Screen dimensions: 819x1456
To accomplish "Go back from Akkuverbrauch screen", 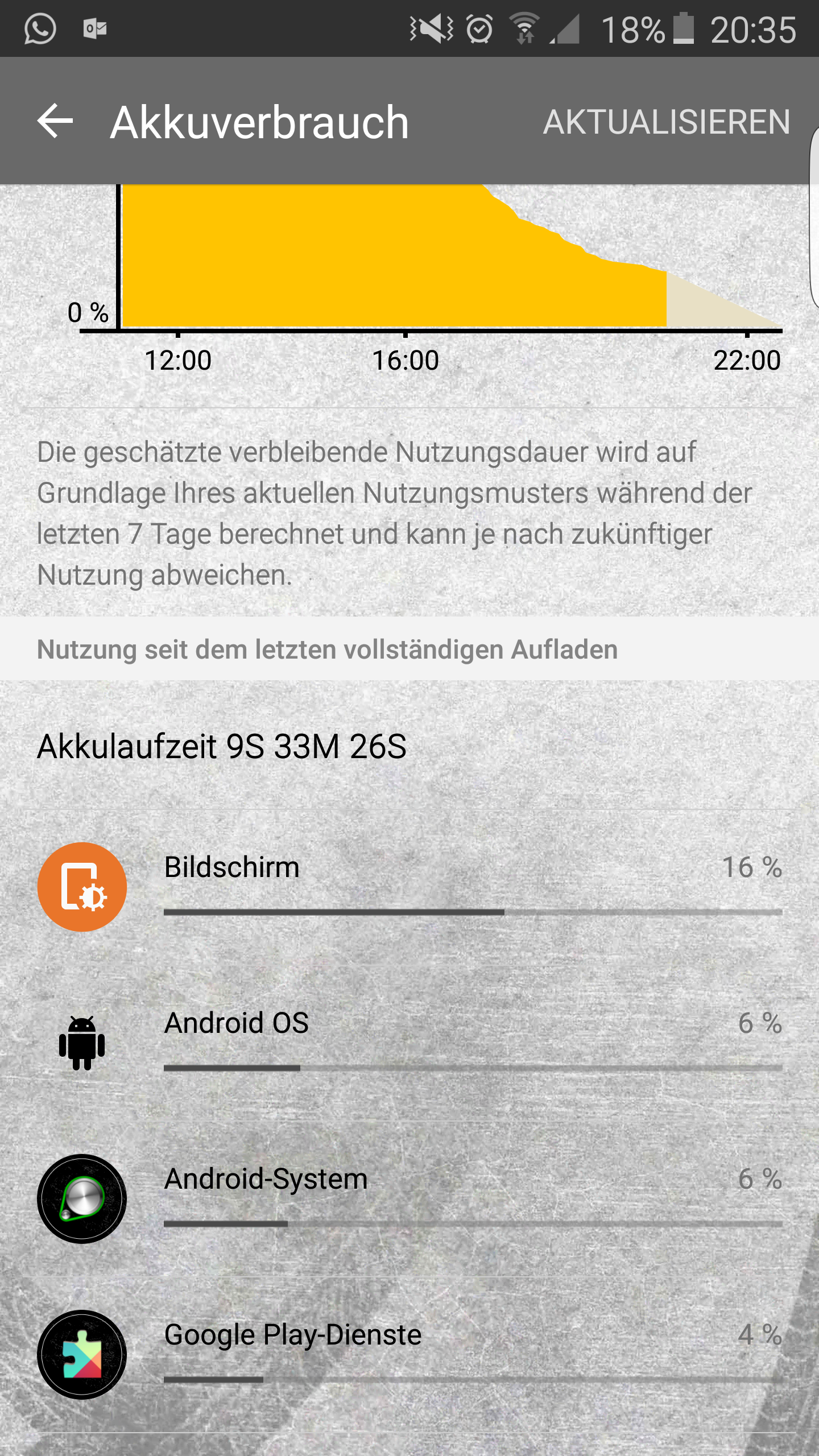I will [x=55, y=121].
